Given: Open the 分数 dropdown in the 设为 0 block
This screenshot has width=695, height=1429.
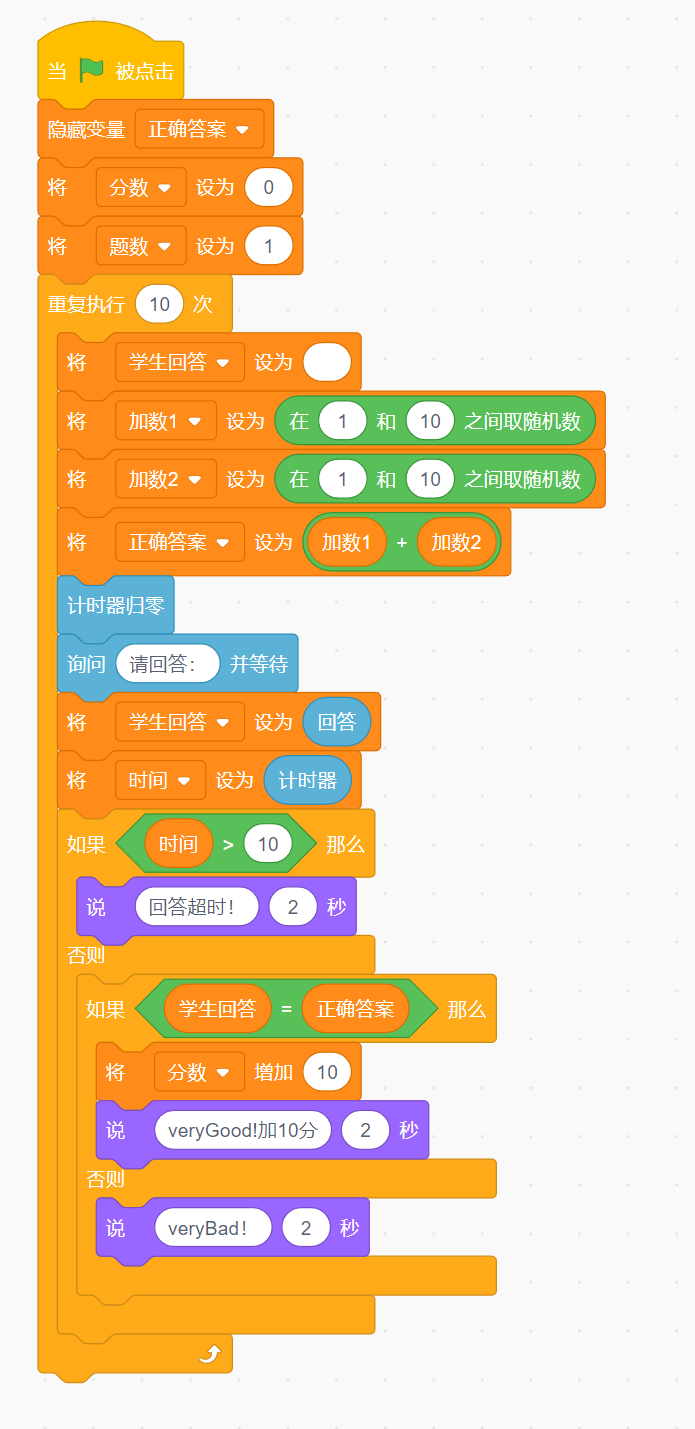Looking at the screenshot, I should tap(165, 188).
